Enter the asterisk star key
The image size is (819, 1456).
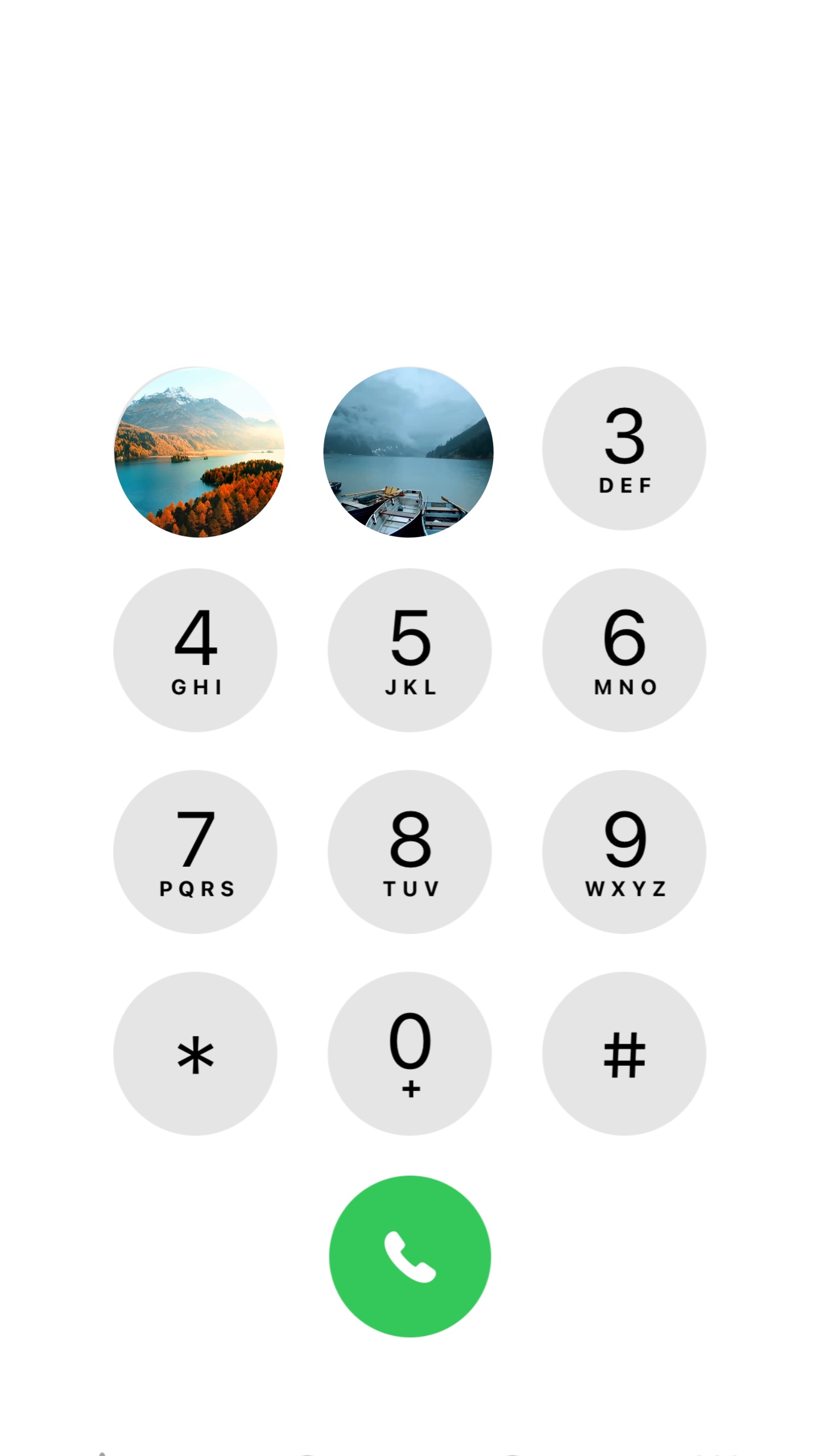coord(195,1054)
